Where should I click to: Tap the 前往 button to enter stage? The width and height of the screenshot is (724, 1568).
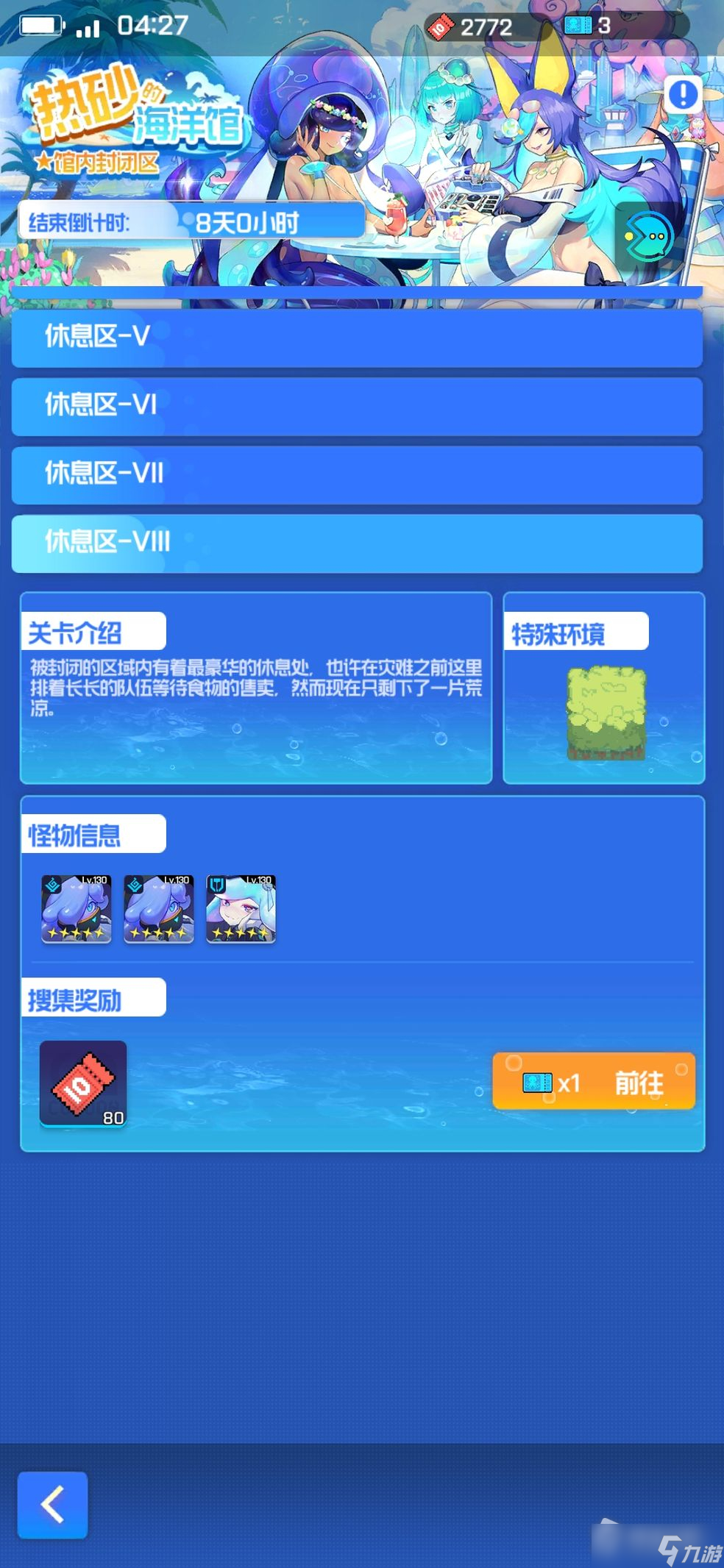coord(593,1082)
